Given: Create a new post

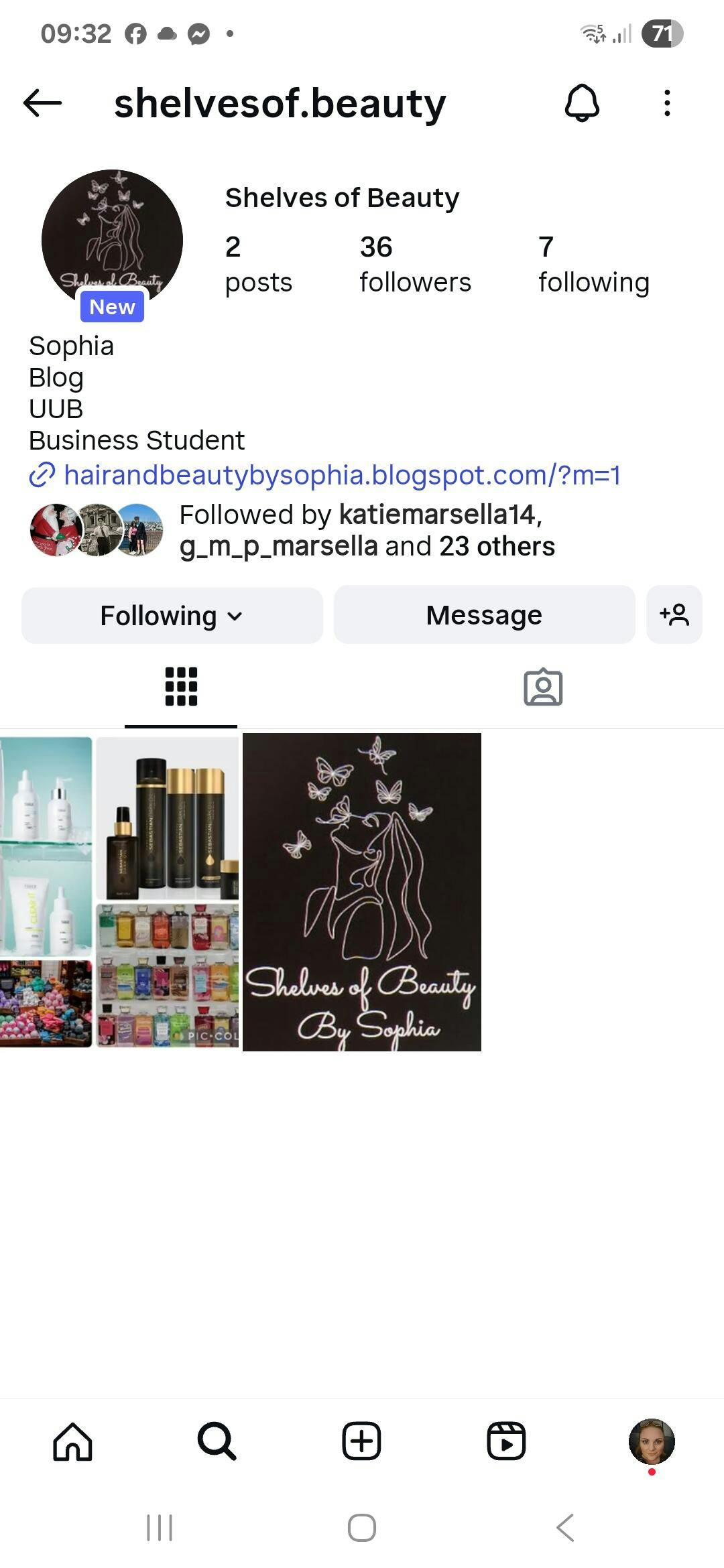Looking at the screenshot, I should click(x=361, y=1441).
